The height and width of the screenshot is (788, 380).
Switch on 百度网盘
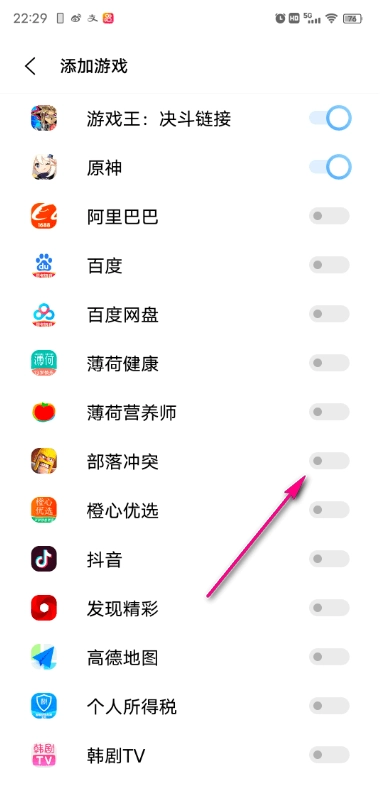click(329, 314)
